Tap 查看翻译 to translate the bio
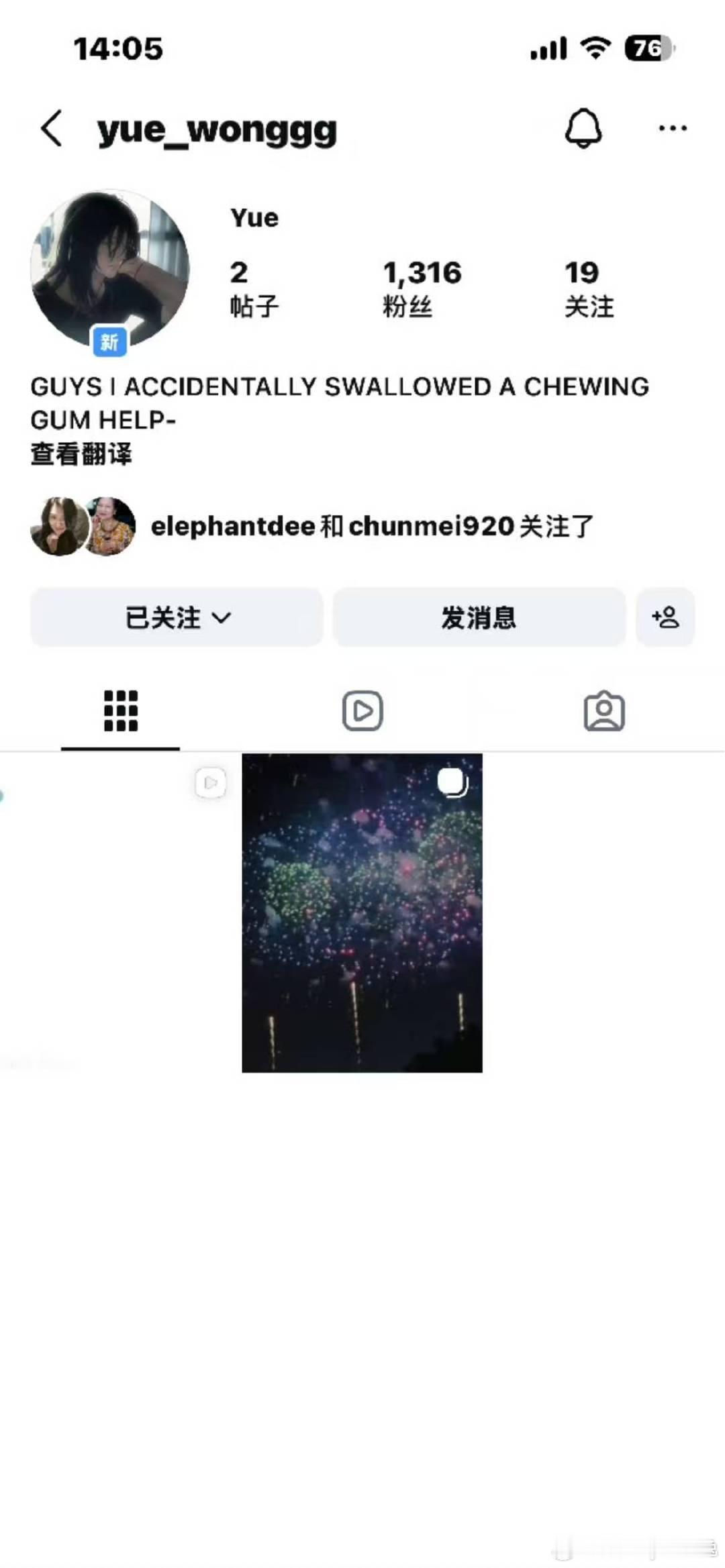The image size is (725, 1568). (x=81, y=454)
